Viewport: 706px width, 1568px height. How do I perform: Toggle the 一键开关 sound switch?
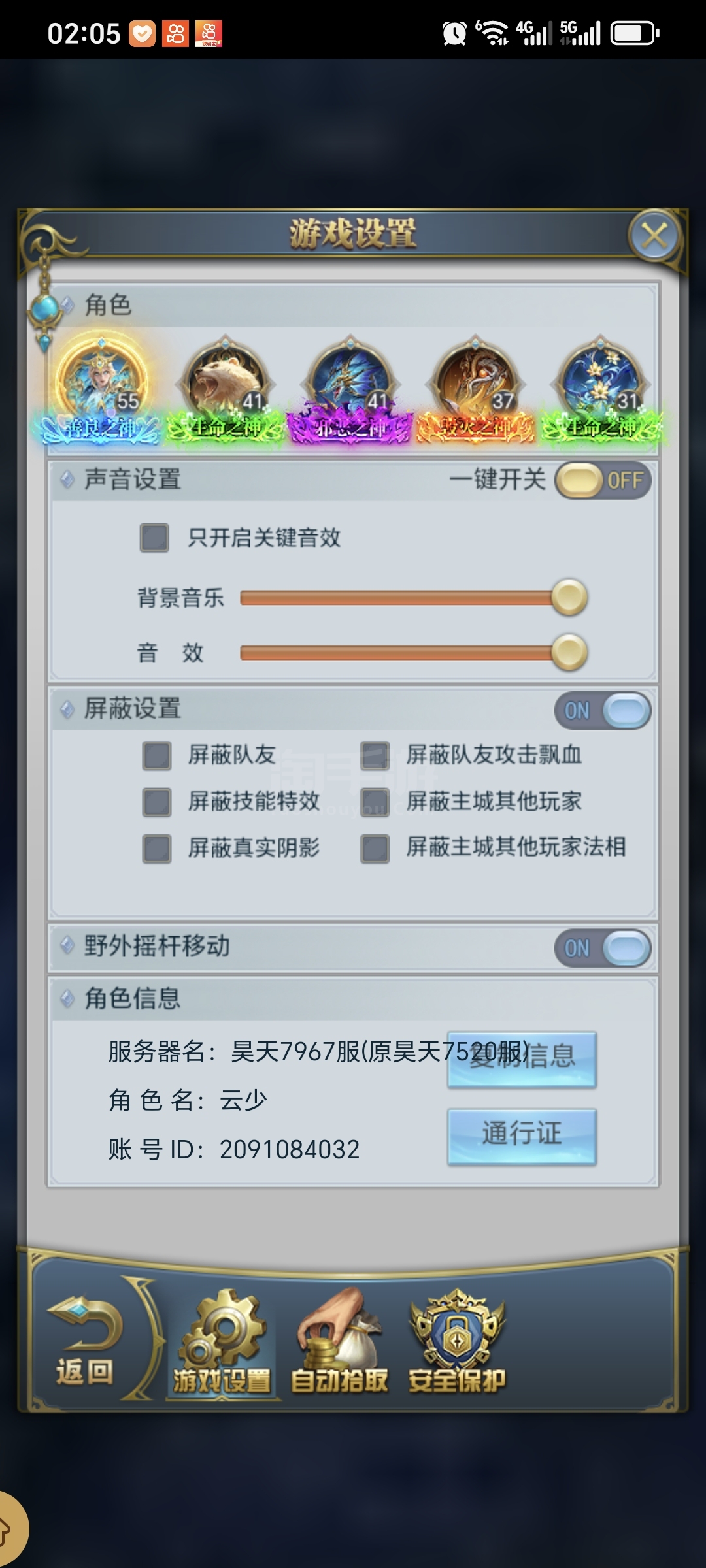click(603, 481)
